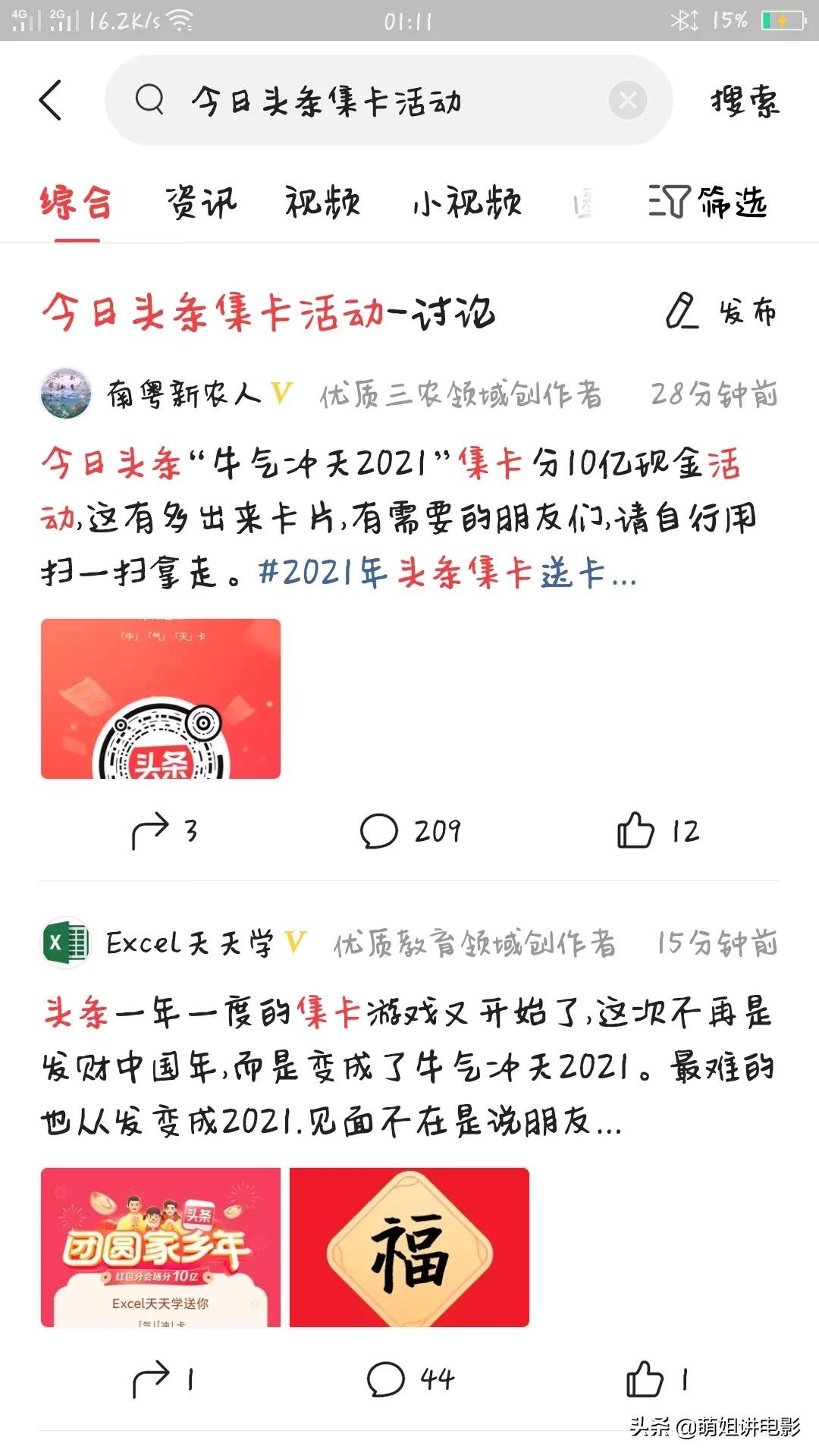This screenshot has width=819, height=1456.
Task: Go back using the back arrow
Action: [x=50, y=100]
